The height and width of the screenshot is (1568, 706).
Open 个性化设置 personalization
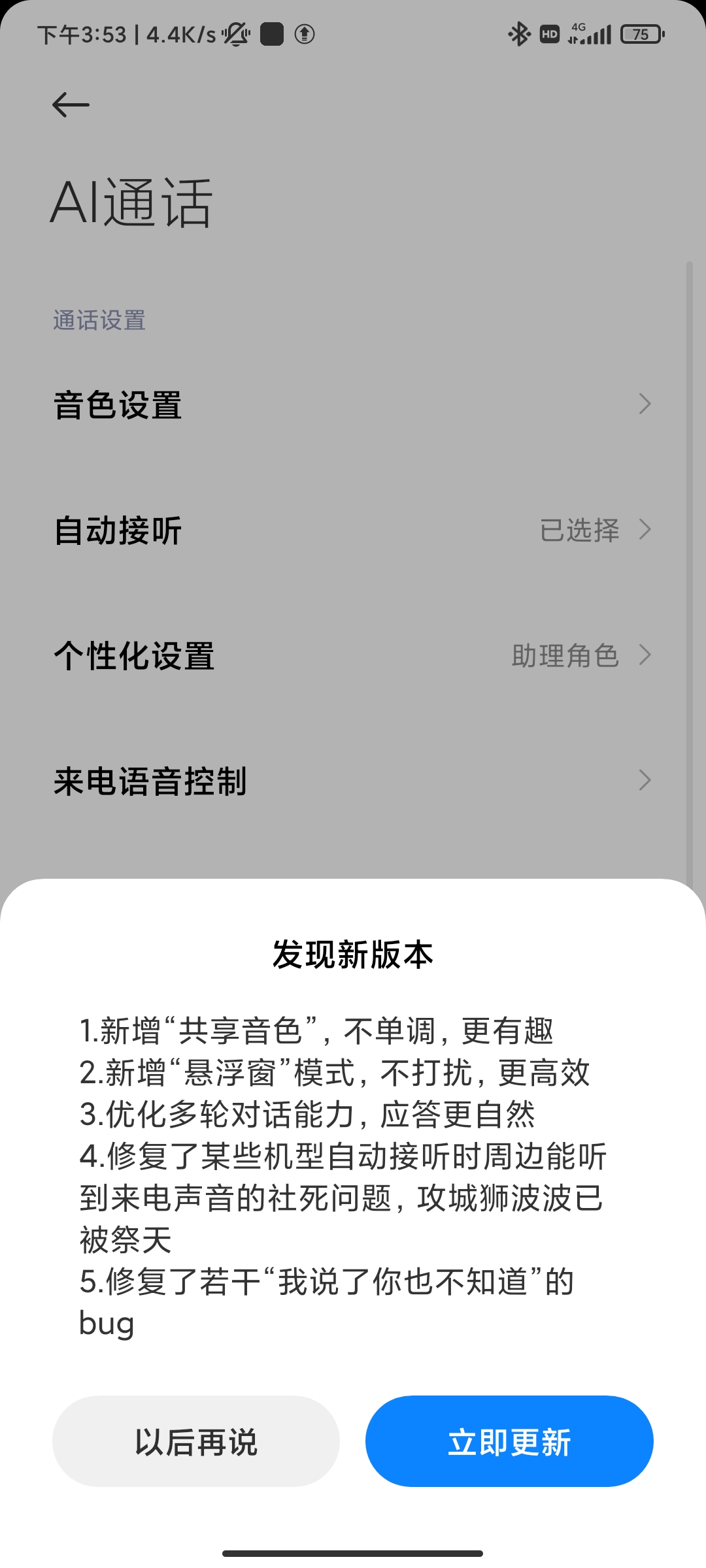[353, 655]
